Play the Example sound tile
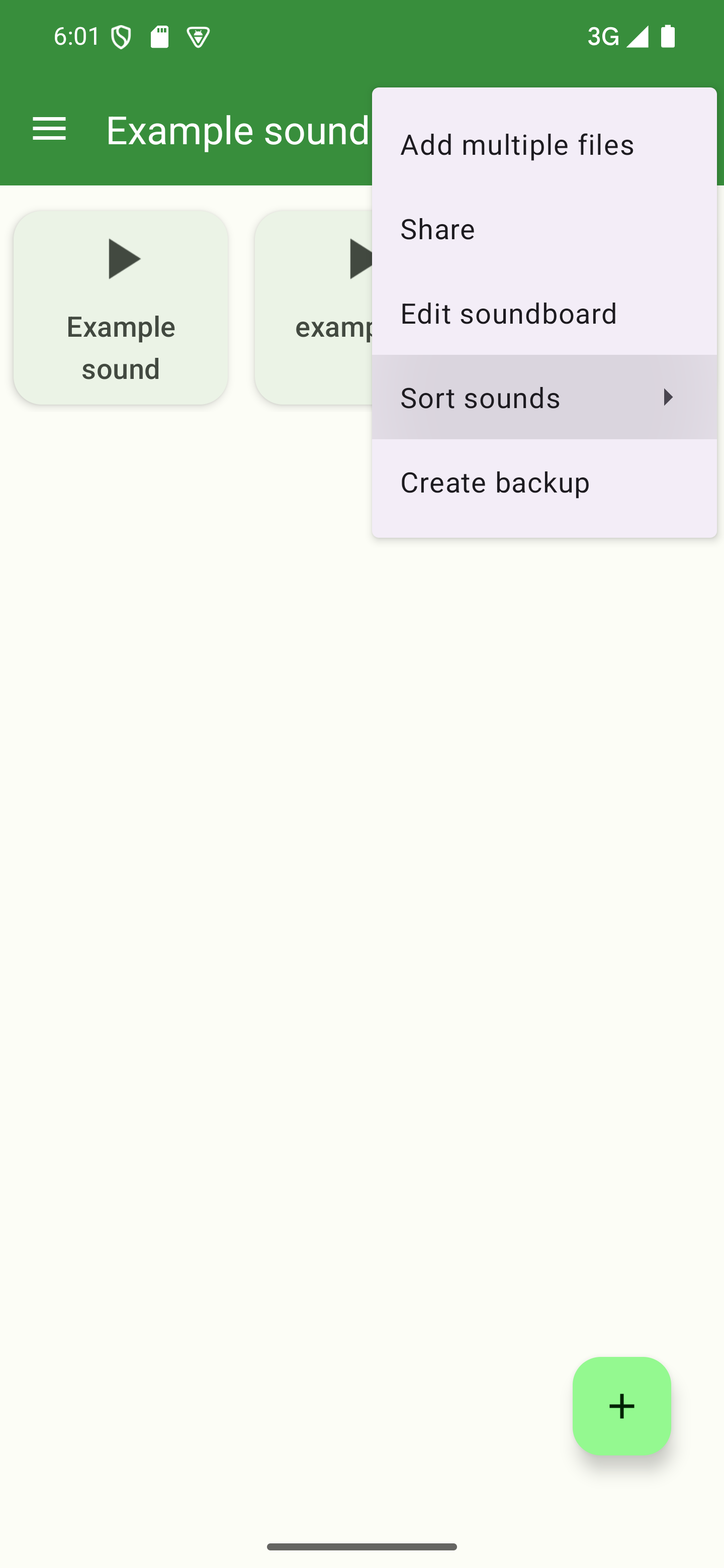724x1568 pixels. pos(121,308)
